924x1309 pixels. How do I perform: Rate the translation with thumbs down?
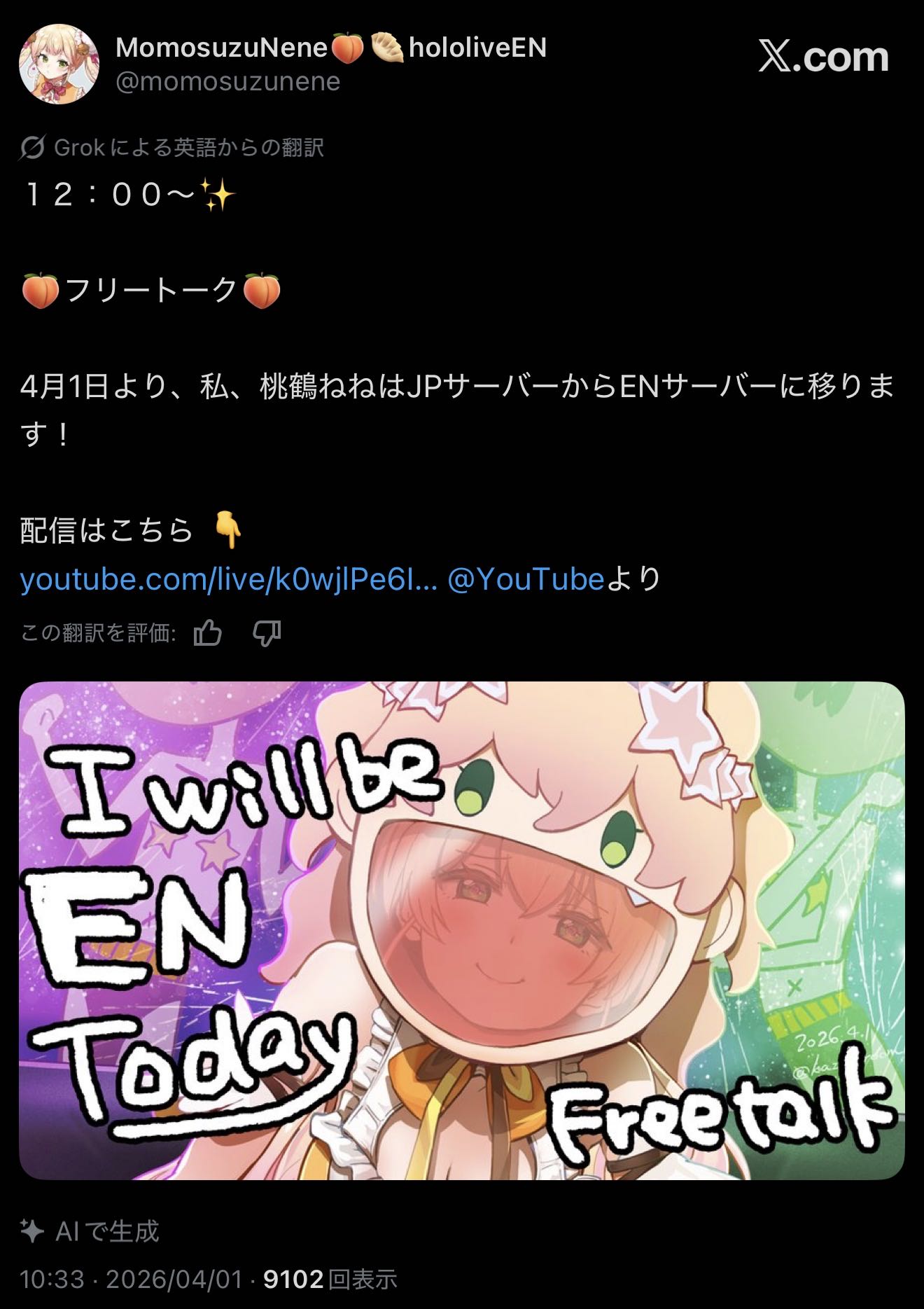[267, 633]
